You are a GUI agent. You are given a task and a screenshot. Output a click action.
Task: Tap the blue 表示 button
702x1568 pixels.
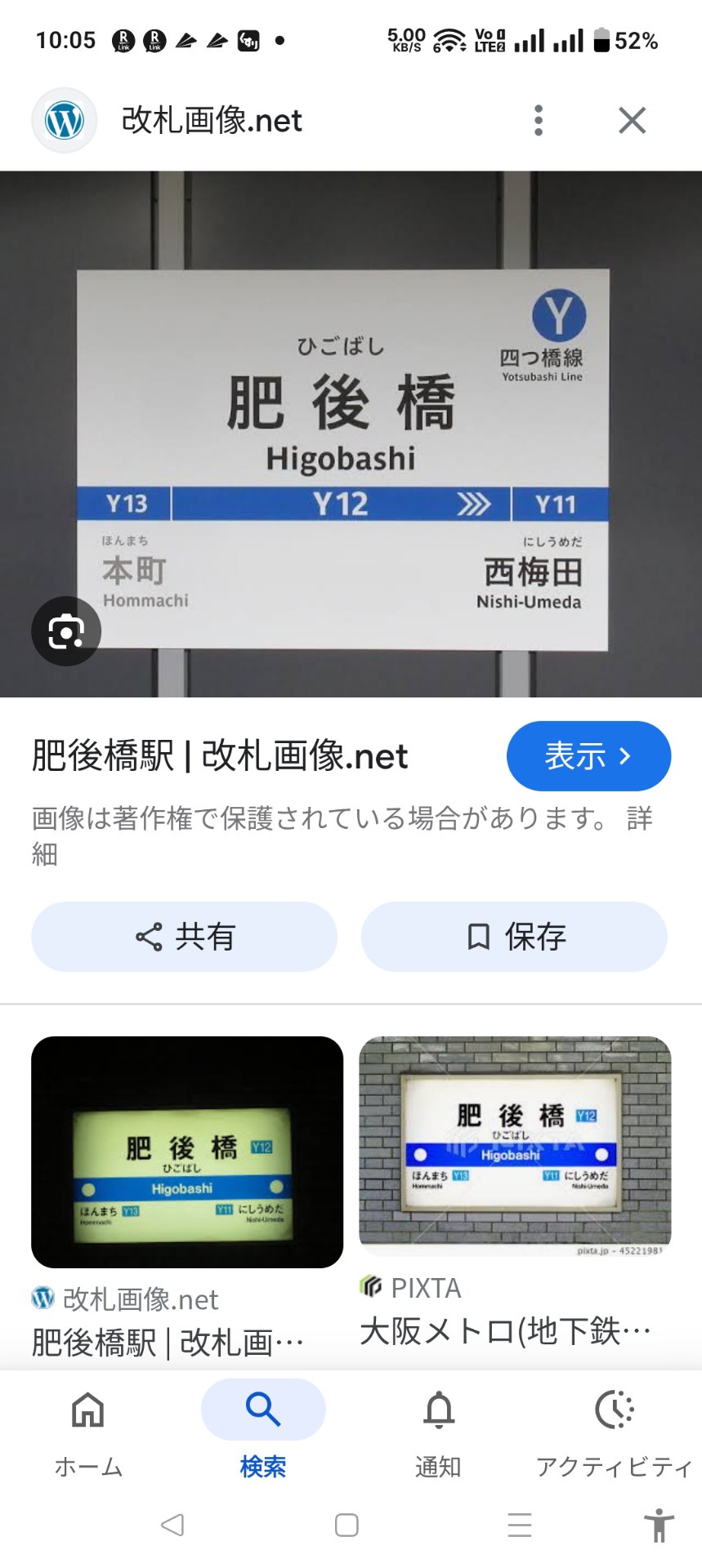(588, 756)
